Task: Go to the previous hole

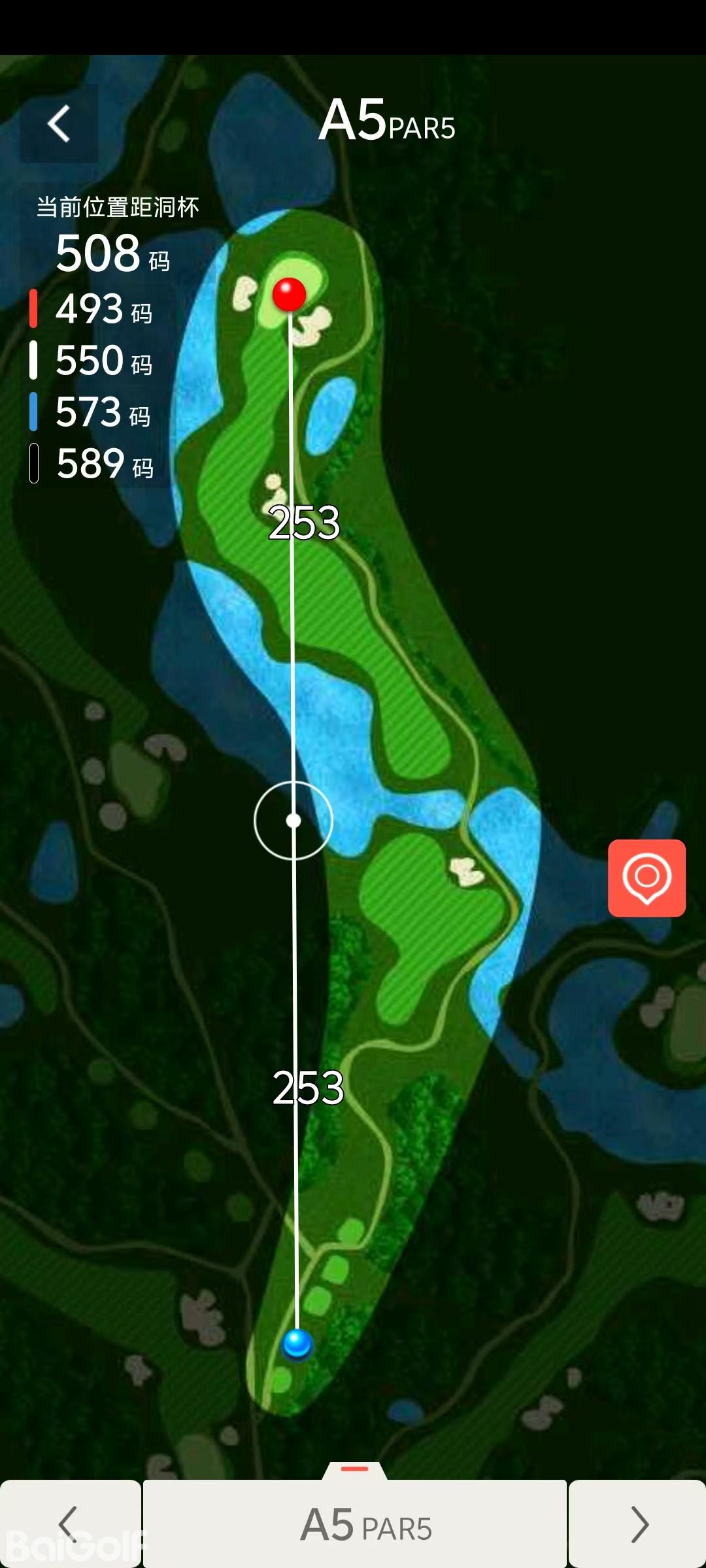Action: [69, 1524]
